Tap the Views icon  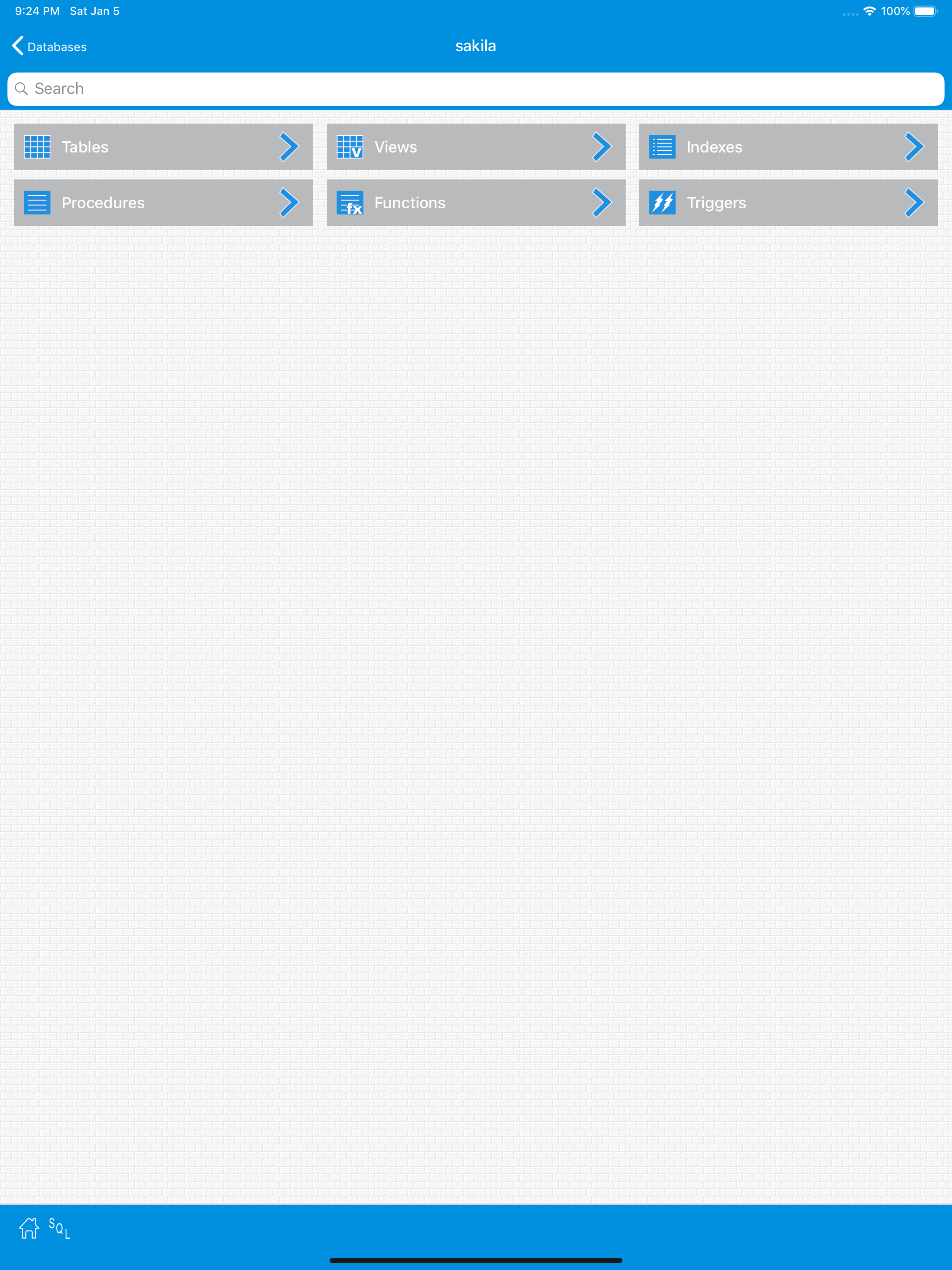[350, 147]
